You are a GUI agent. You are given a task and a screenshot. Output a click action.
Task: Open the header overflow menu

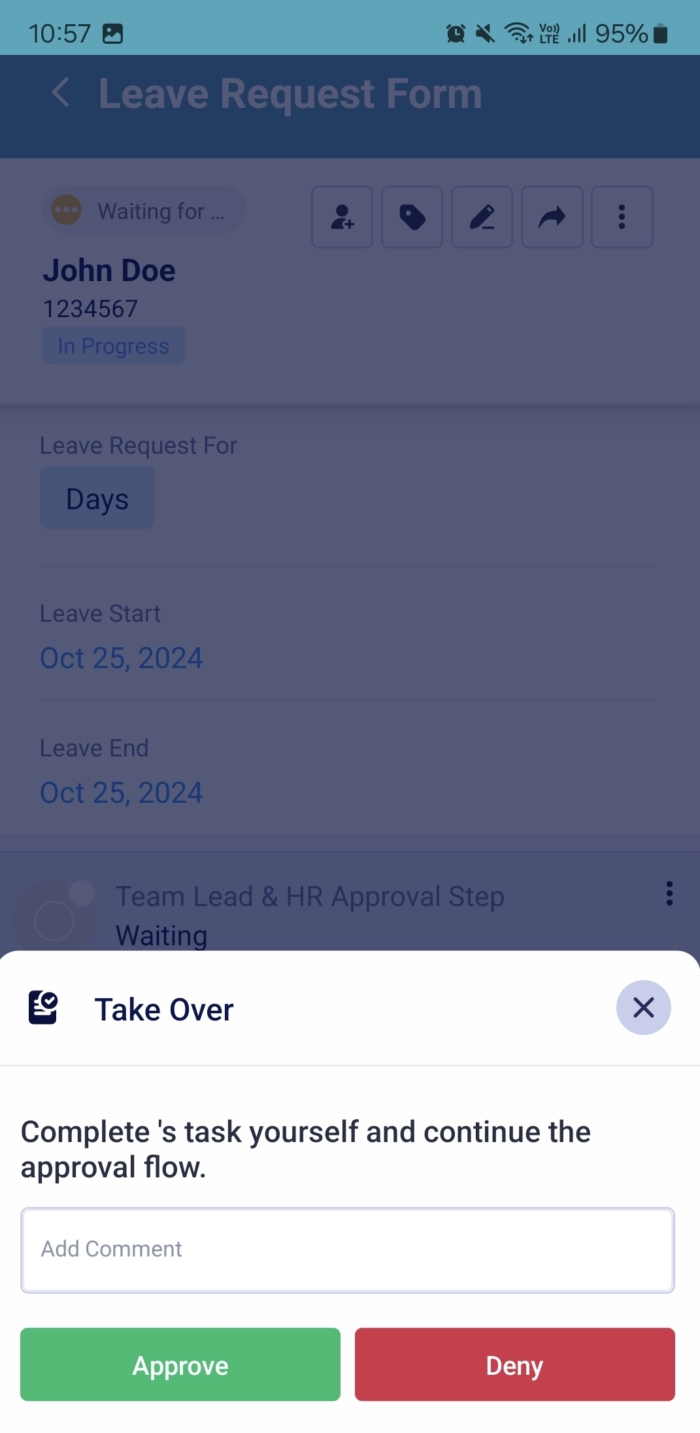(x=622, y=217)
